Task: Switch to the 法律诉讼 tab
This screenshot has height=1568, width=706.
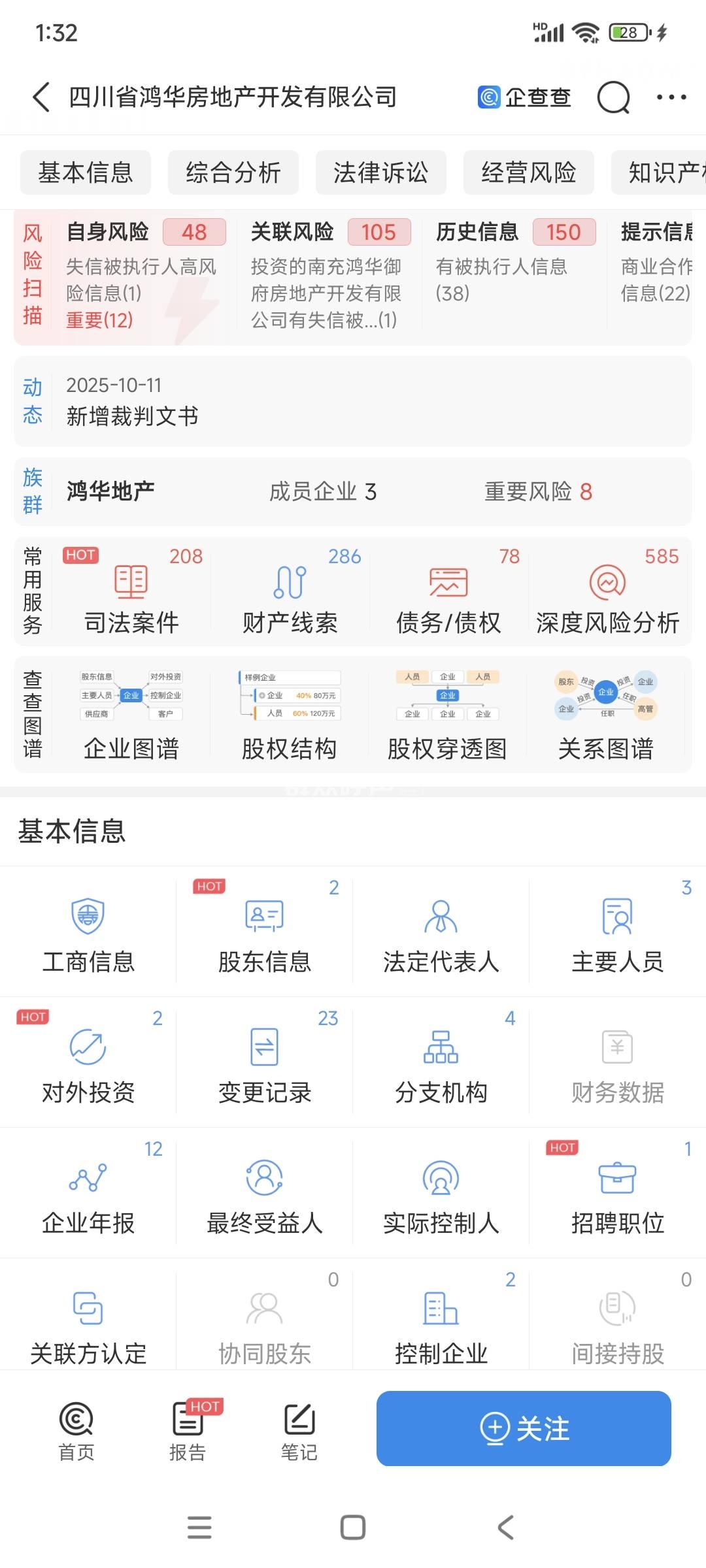Action: [x=380, y=172]
